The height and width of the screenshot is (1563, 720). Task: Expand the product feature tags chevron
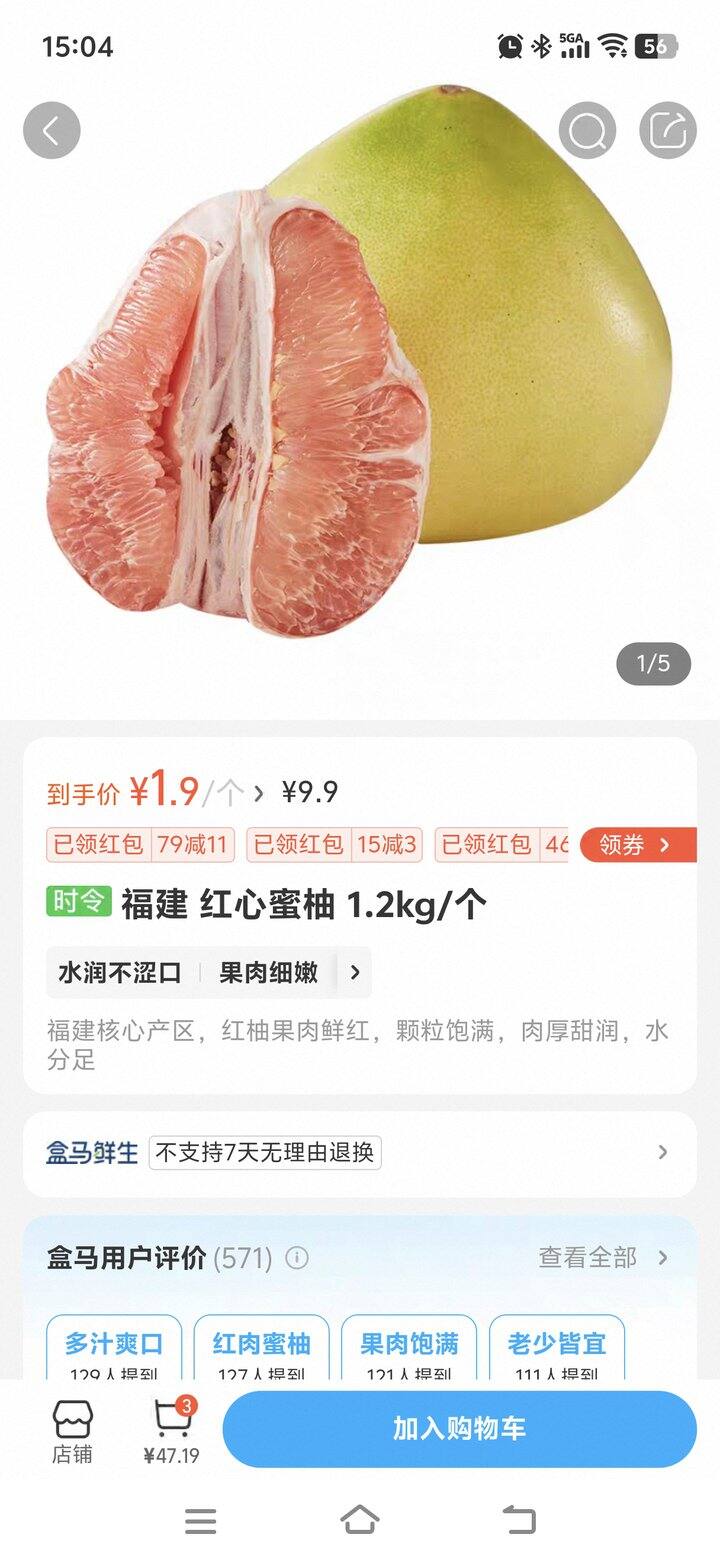click(x=355, y=972)
